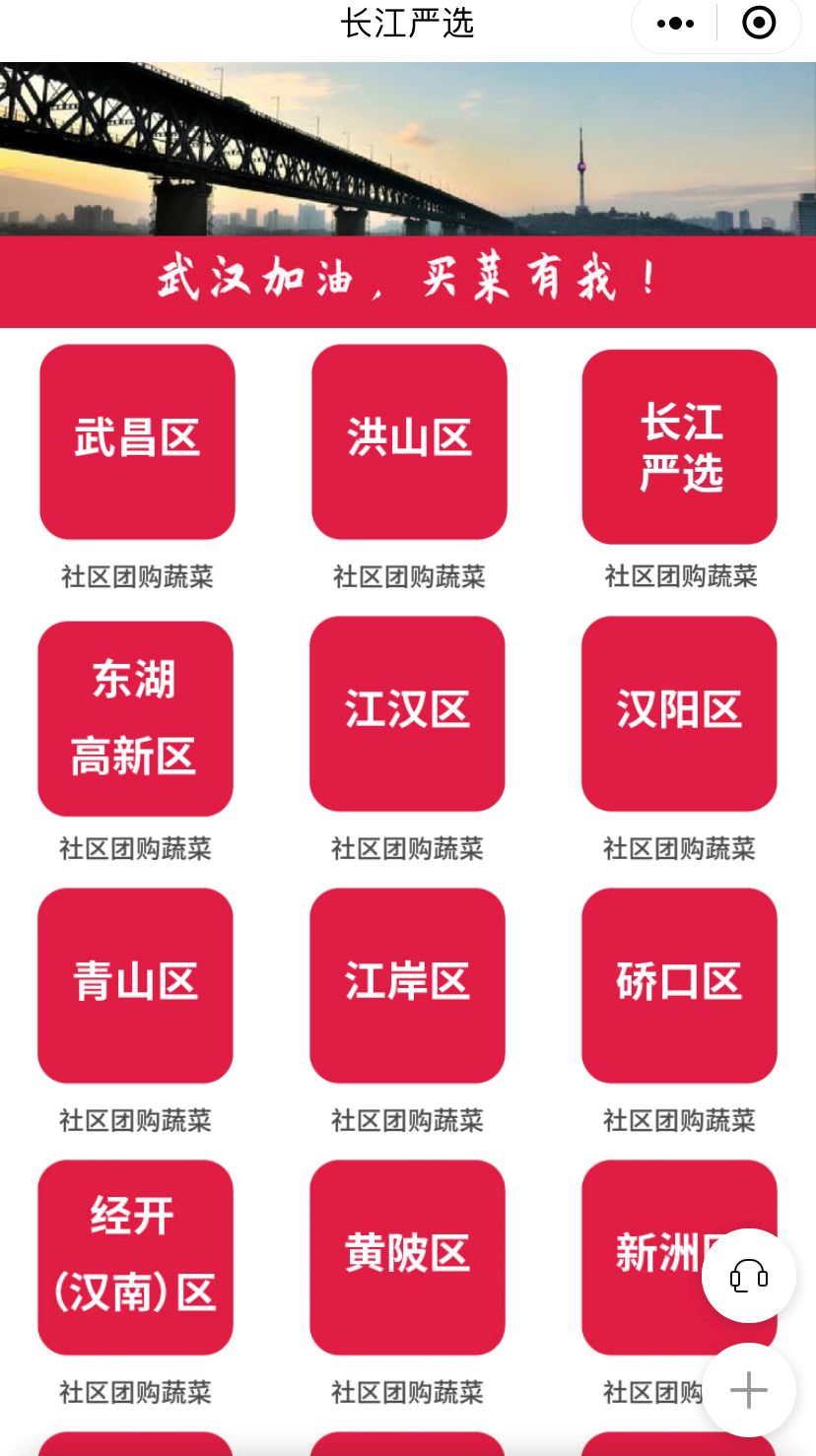This screenshot has height=1456, width=816.
Task: Open the 武昌区 community group-buy tile
Action: coord(136,441)
